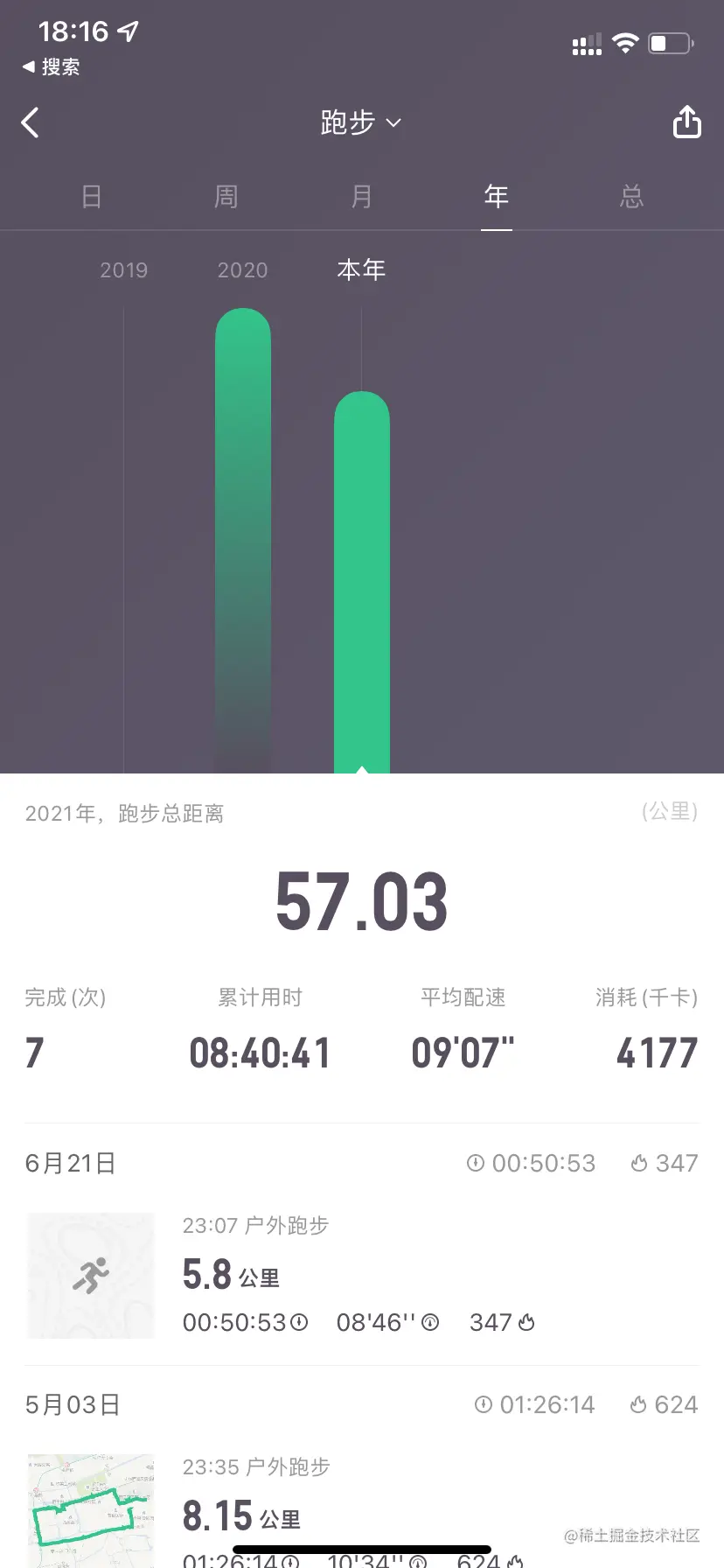Switch to the 月 tab
The height and width of the screenshot is (1568, 724).
tap(361, 197)
